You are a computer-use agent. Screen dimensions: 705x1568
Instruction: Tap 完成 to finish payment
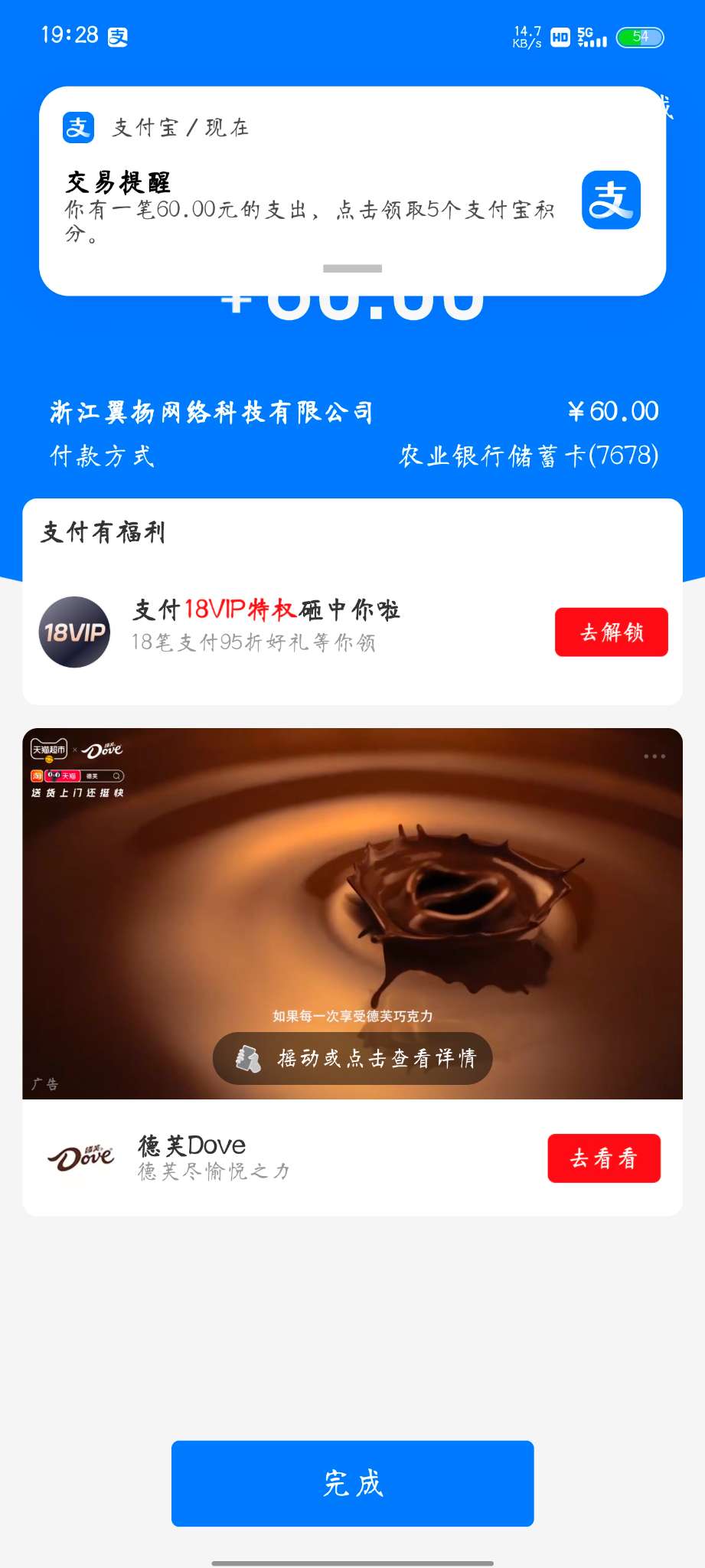tap(352, 1484)
